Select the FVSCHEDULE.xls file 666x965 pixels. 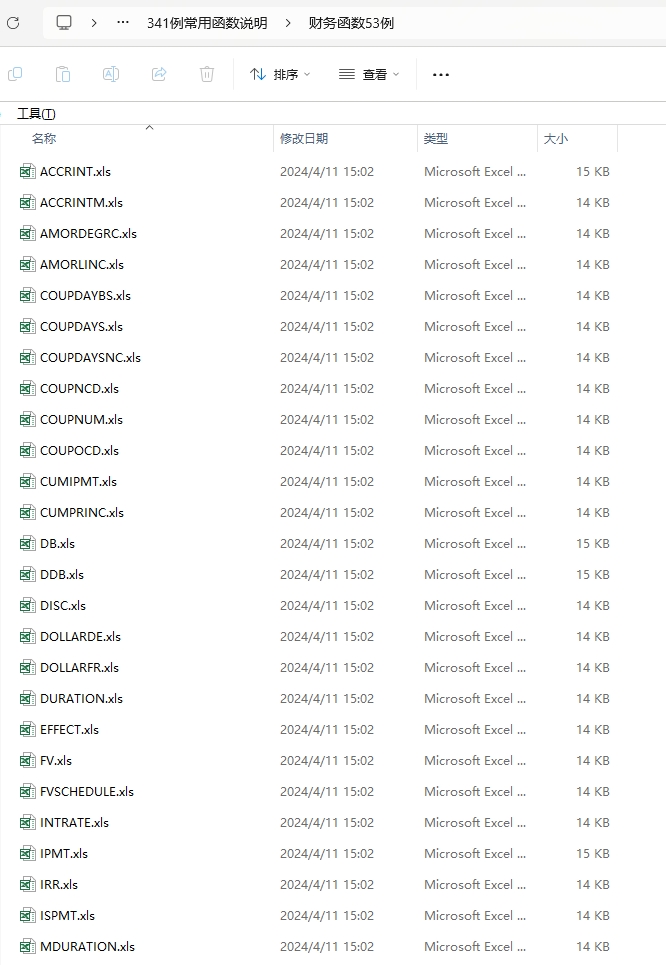[x=87, y=792]
